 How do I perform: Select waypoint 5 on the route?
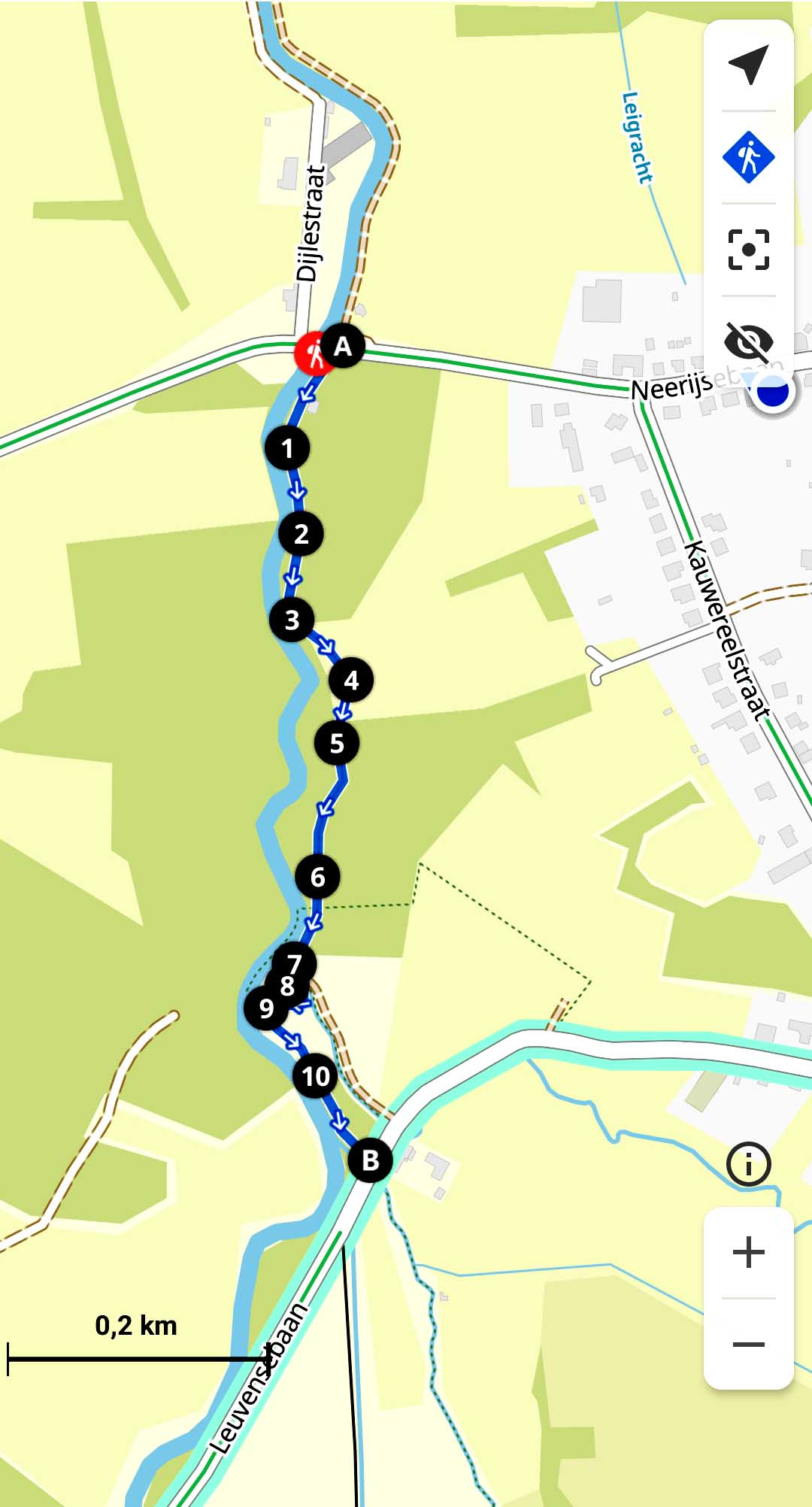[x=337, y=743]
